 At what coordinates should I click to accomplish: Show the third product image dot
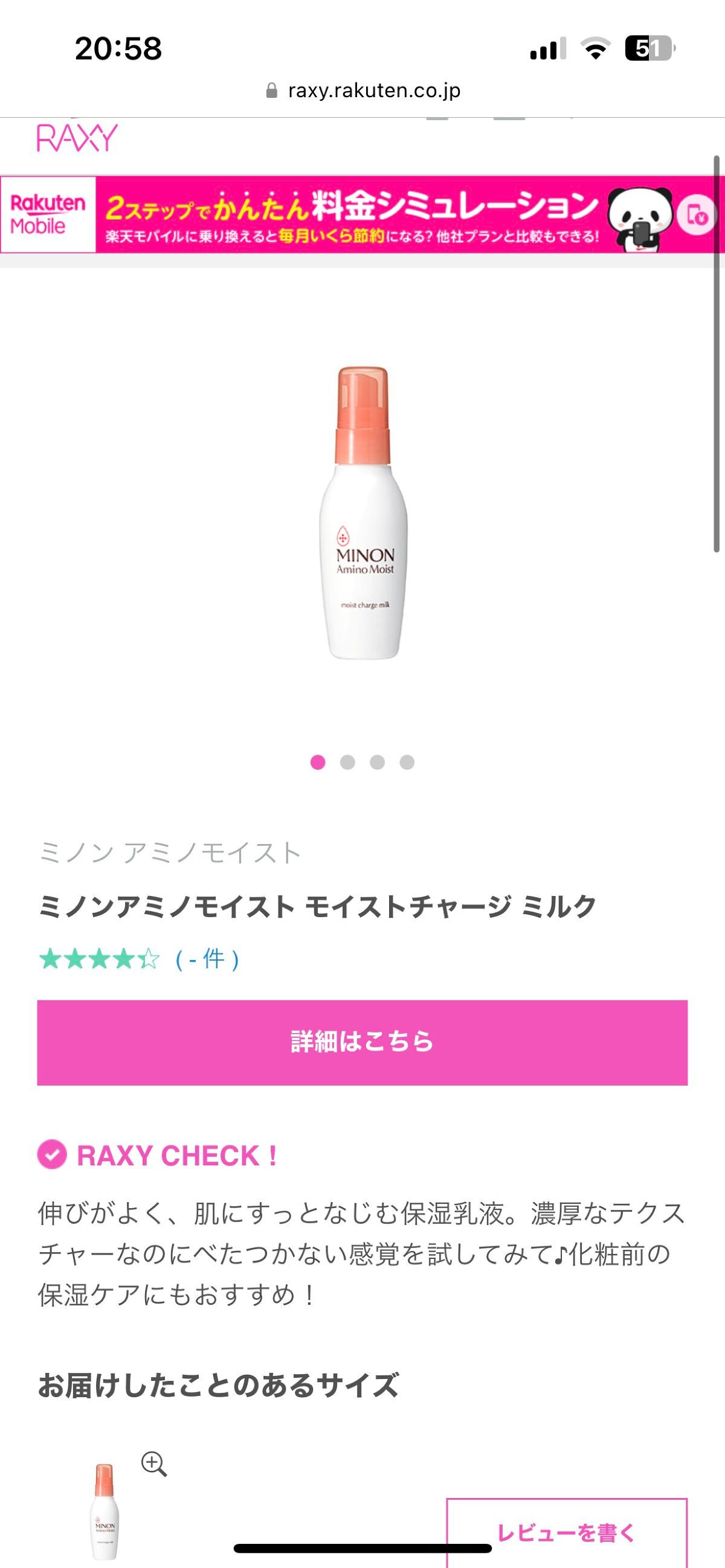pos(377,762)
